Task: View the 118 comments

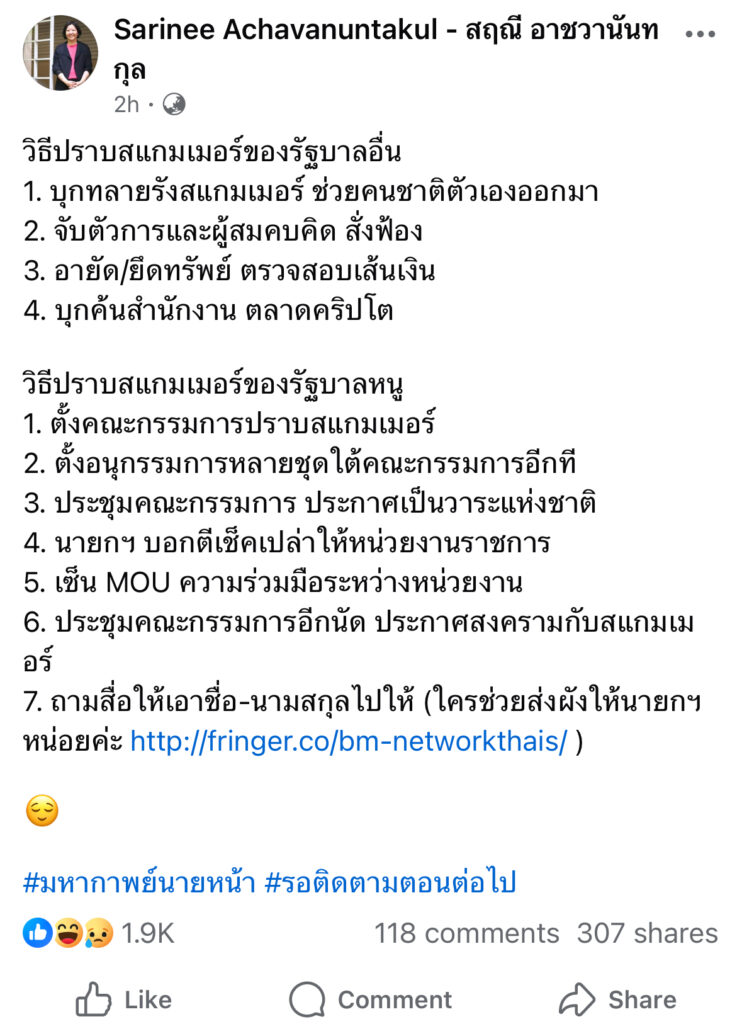Action: [x=467, y=934]
